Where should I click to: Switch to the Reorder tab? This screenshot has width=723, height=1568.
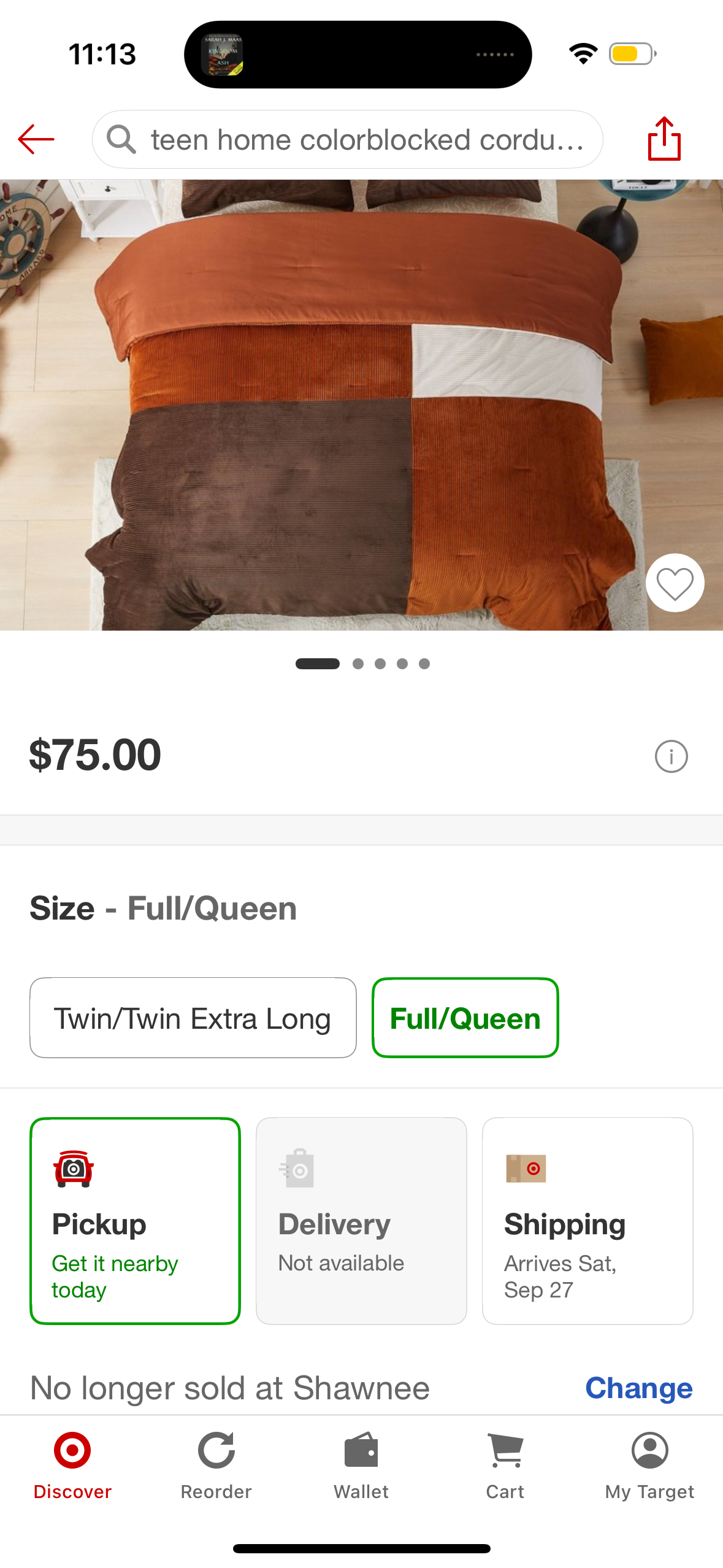click(216, 1465)
